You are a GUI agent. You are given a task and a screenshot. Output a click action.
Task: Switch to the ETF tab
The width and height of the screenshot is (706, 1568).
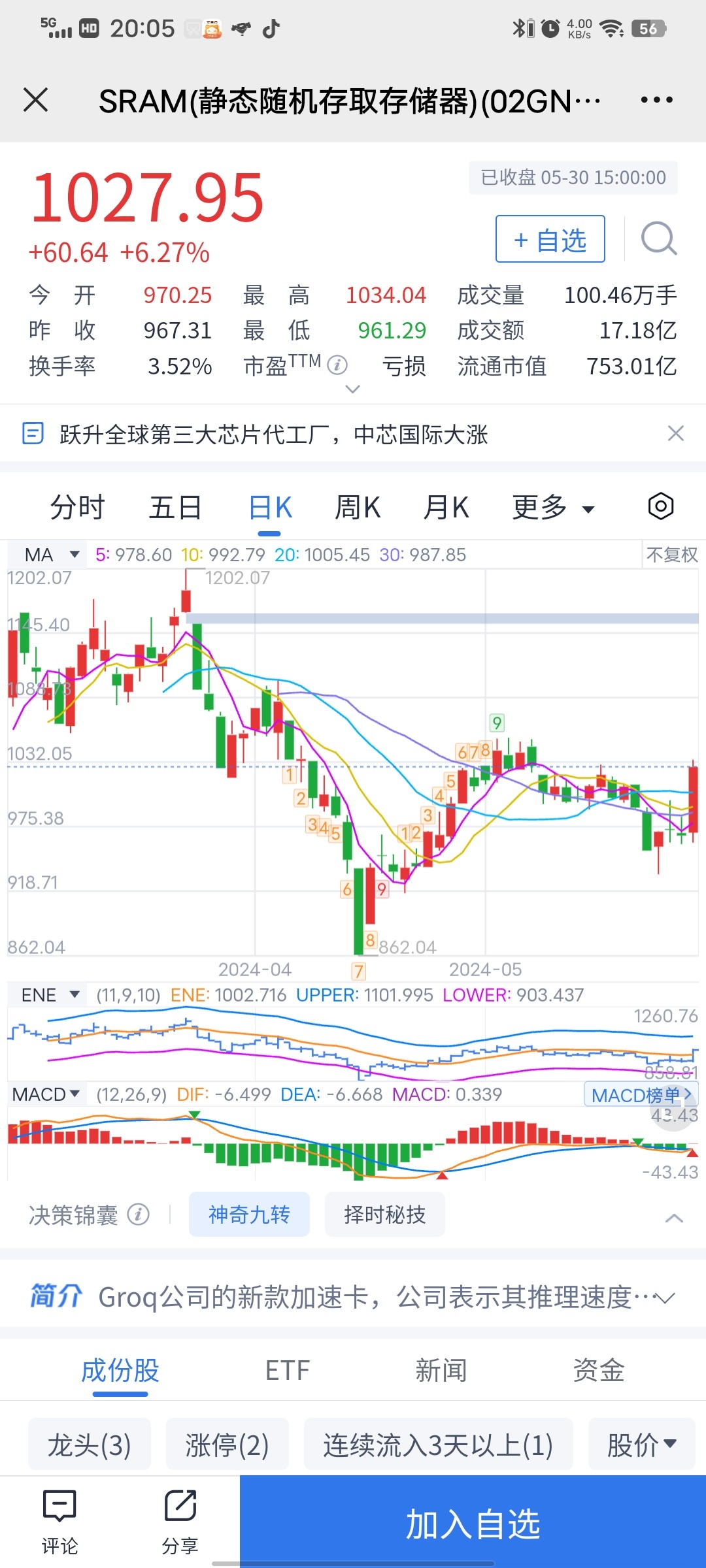click(x=287, y=1370)
